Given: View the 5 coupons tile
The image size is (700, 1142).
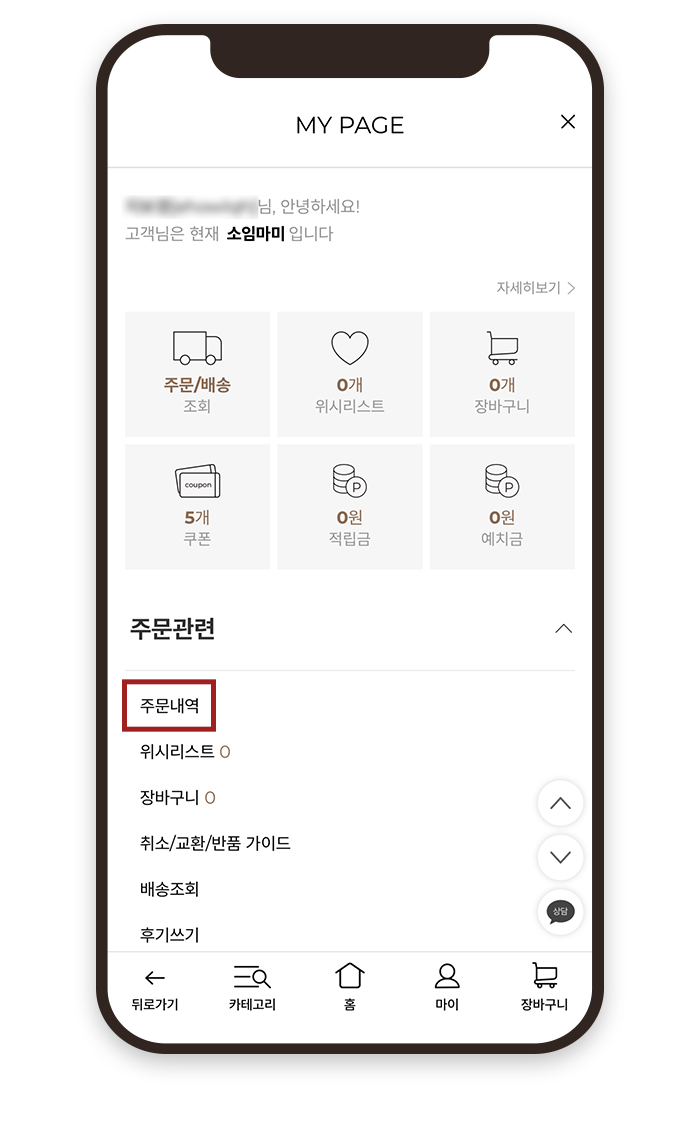Looking at the screenshot, I should tap(197, 507).
